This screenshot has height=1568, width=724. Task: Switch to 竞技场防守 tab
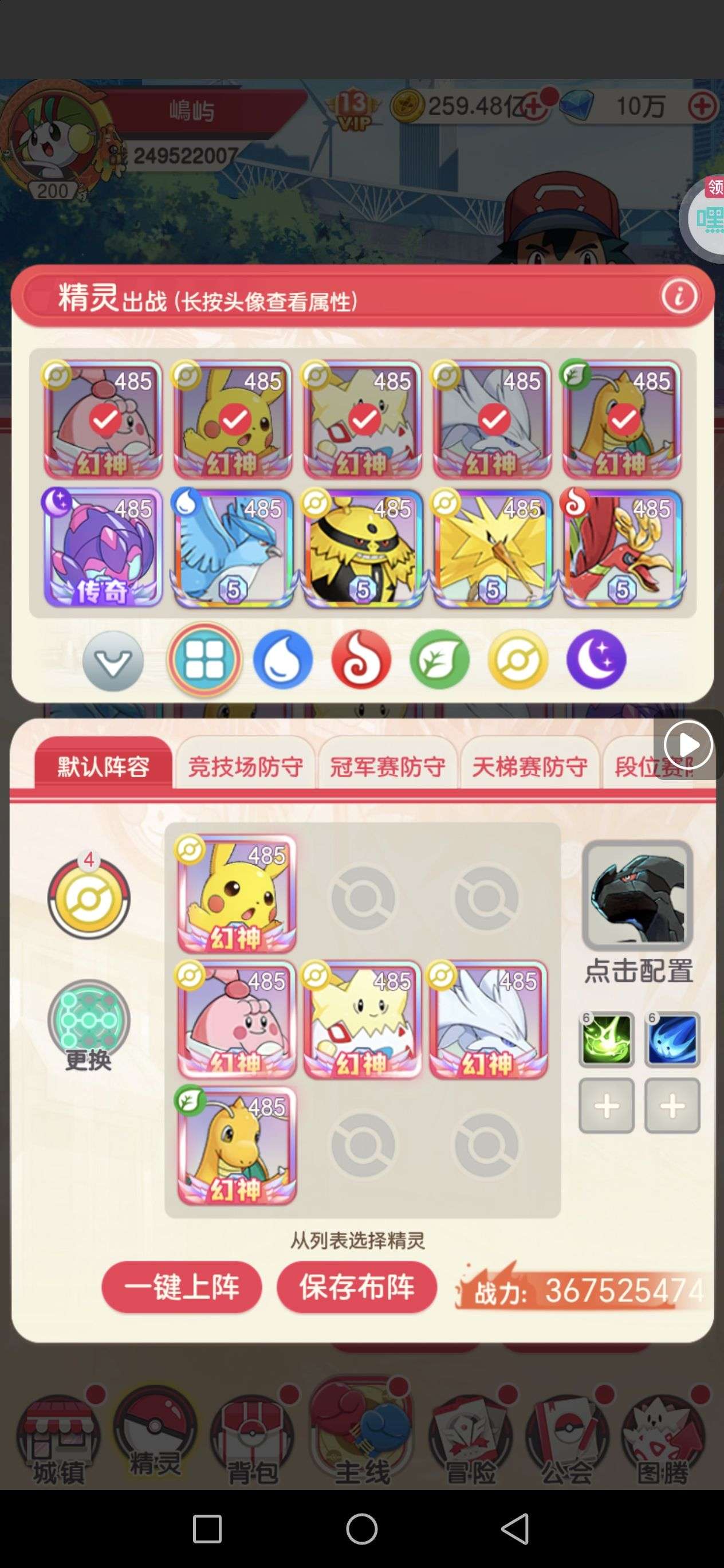245,766
